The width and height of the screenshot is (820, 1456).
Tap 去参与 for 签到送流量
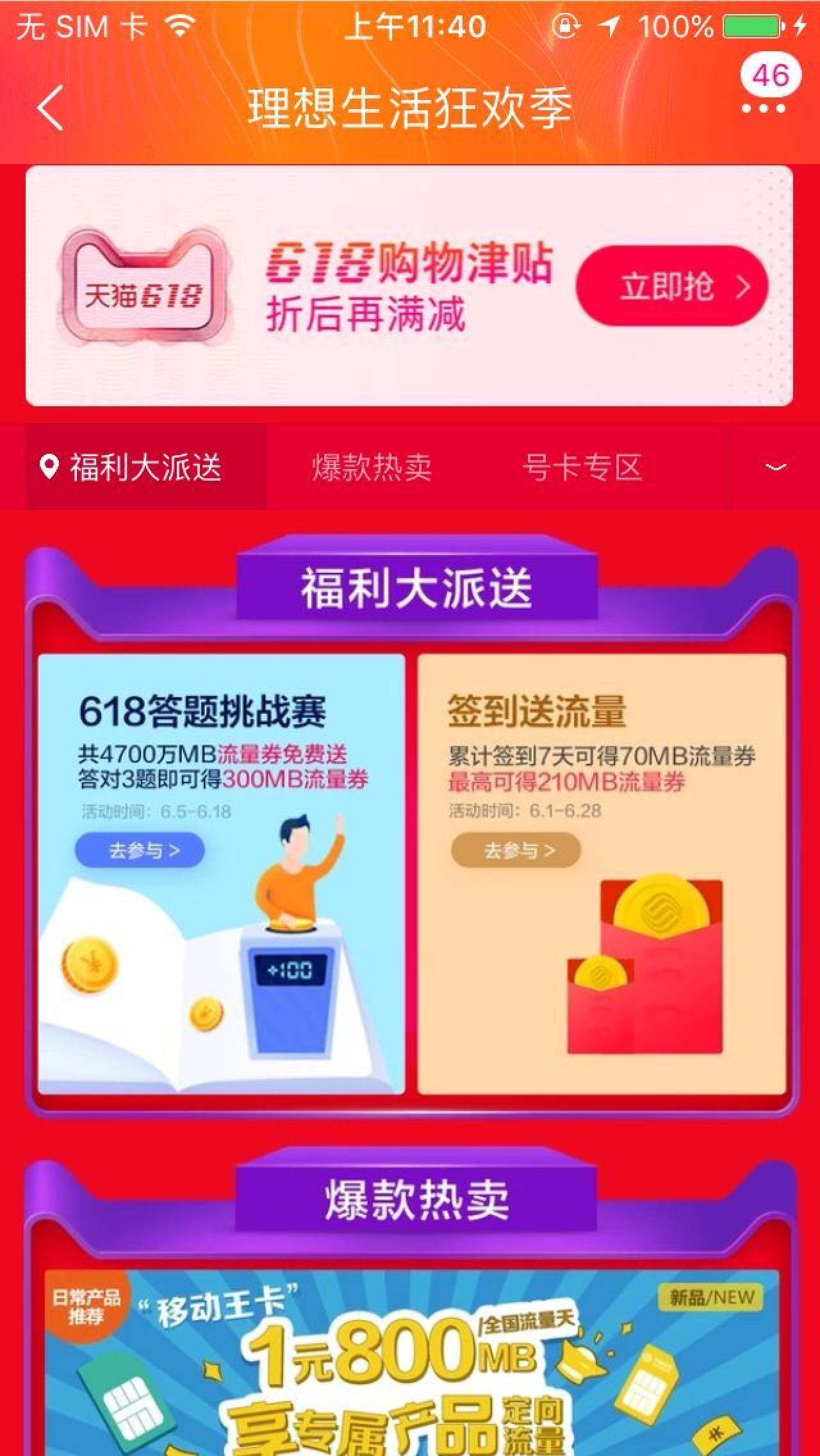coord(516,850)
